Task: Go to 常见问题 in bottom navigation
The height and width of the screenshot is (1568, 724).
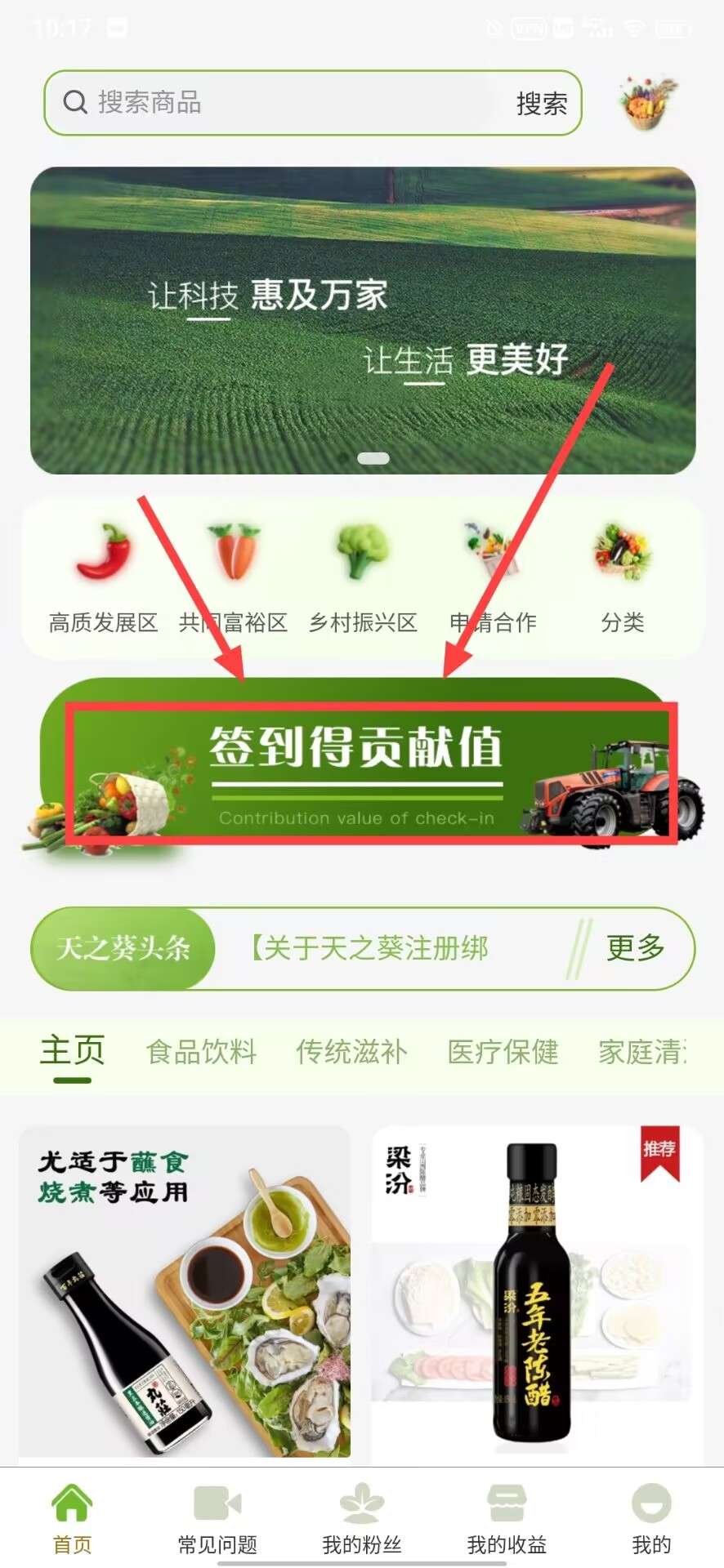Action: pyautogui.click(x=217, y=1520)
